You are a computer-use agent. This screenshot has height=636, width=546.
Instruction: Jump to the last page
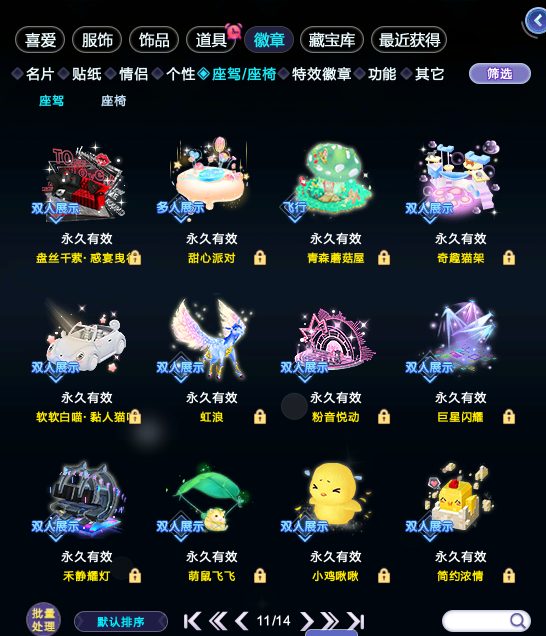(356, 621)
